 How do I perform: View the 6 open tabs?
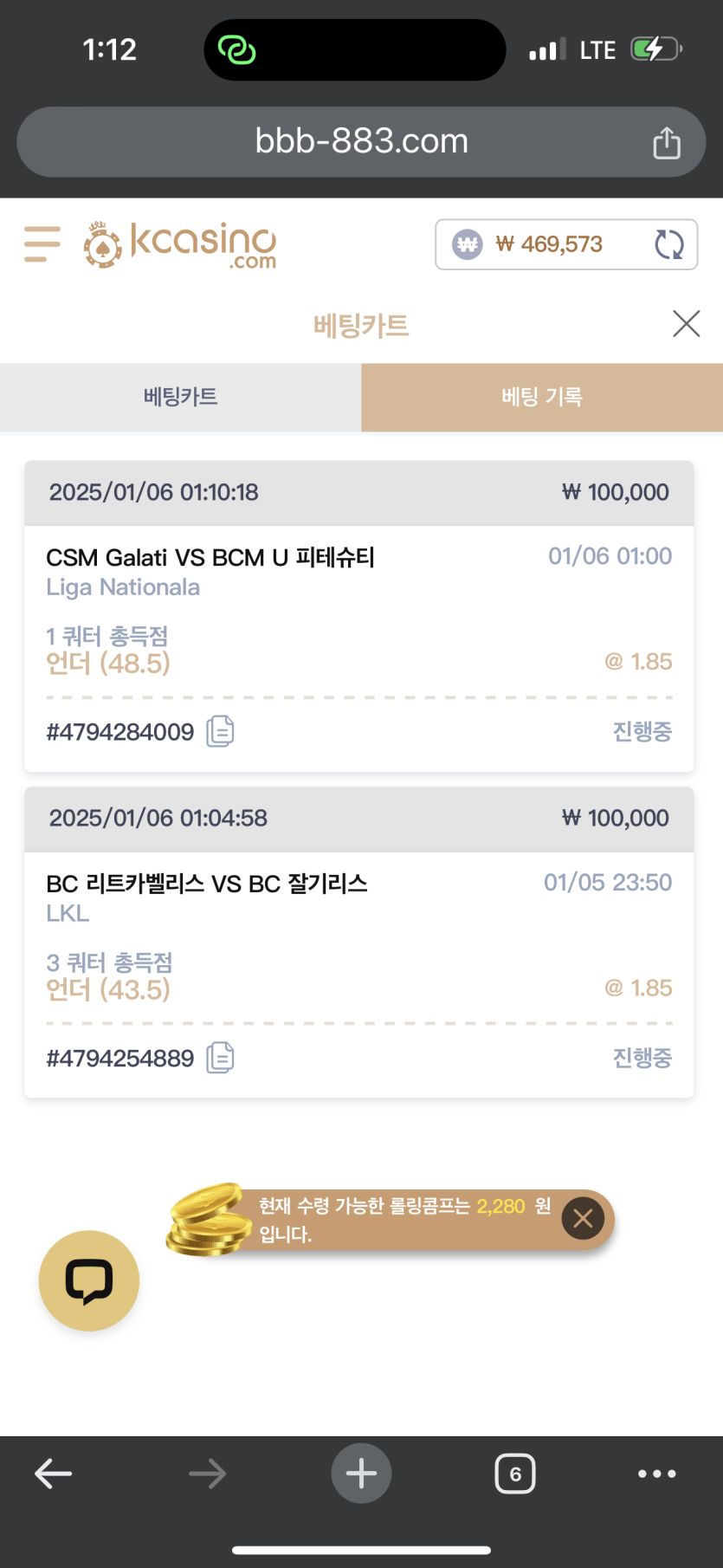515,1474
